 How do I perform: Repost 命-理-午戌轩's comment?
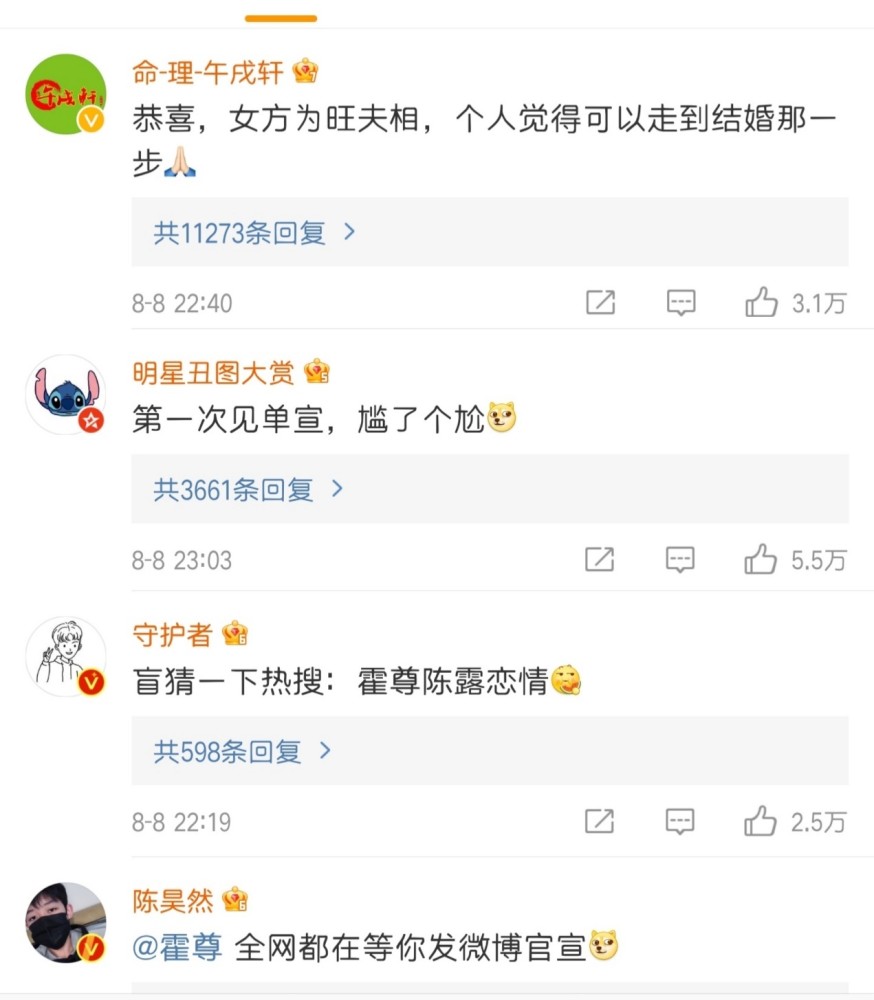pyautogui.click(x=600, y=303)
